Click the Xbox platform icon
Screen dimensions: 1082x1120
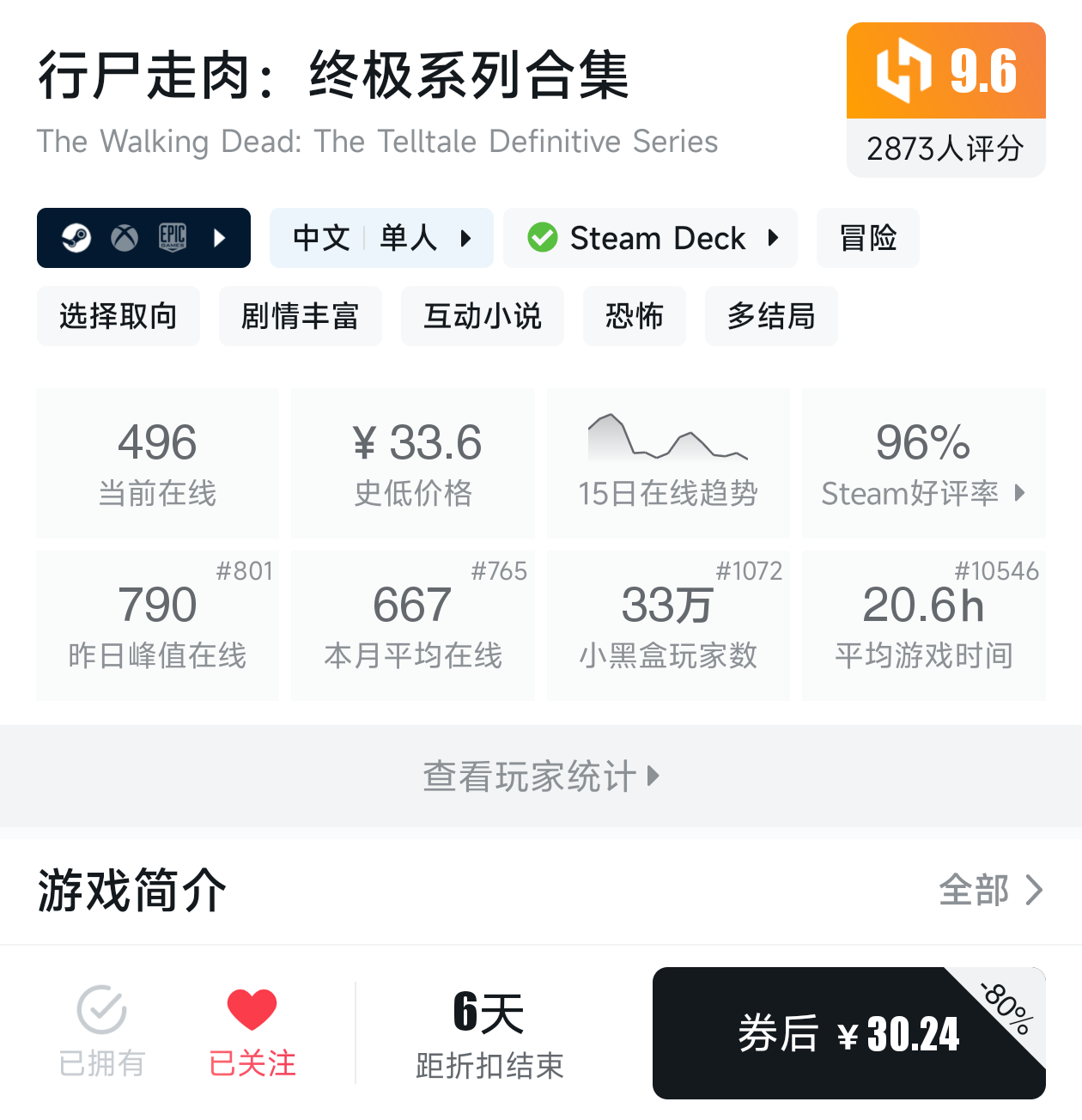pyautogui.click(x=125, y=238)
